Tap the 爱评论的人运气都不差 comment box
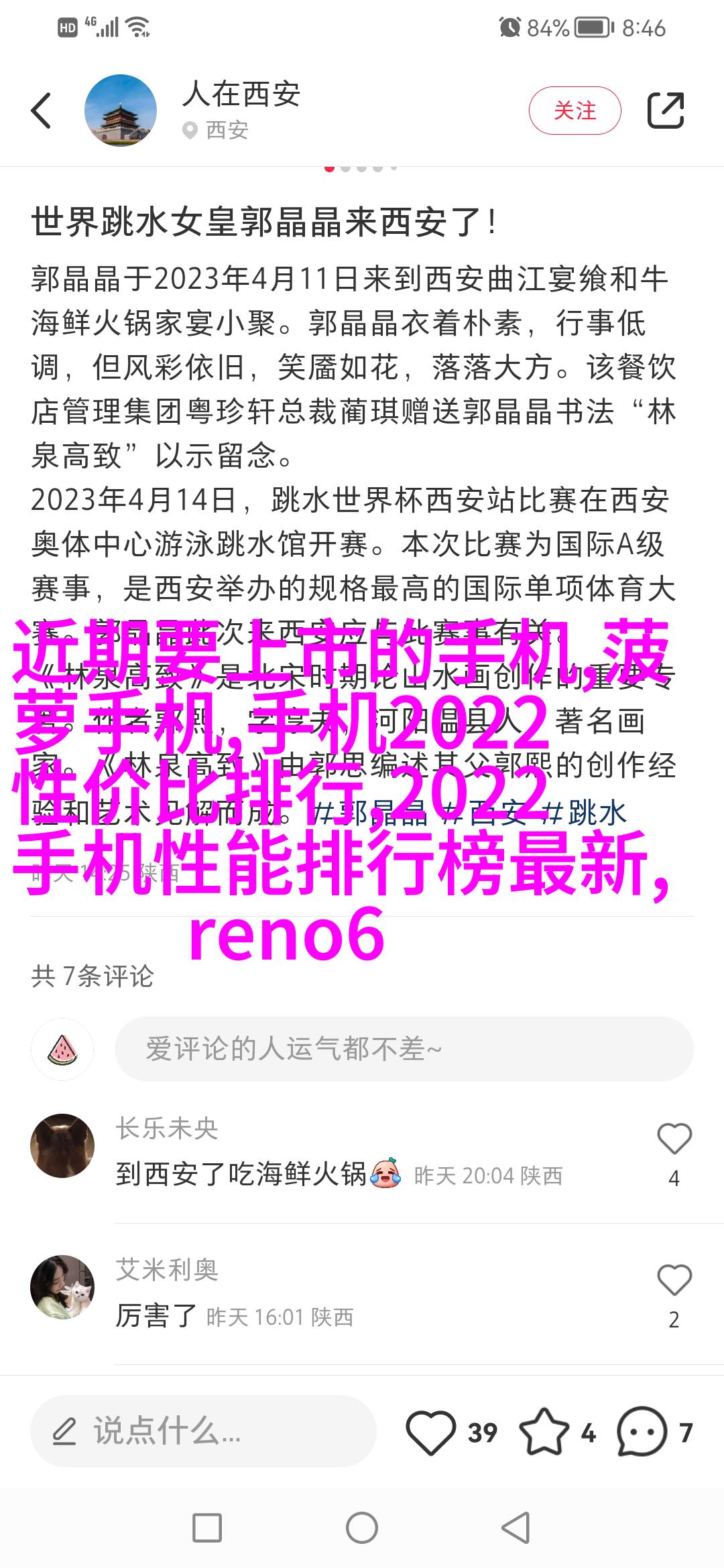Image resolution: width=724 pixels, height=1568 pixels. [x=404, y=1049]
